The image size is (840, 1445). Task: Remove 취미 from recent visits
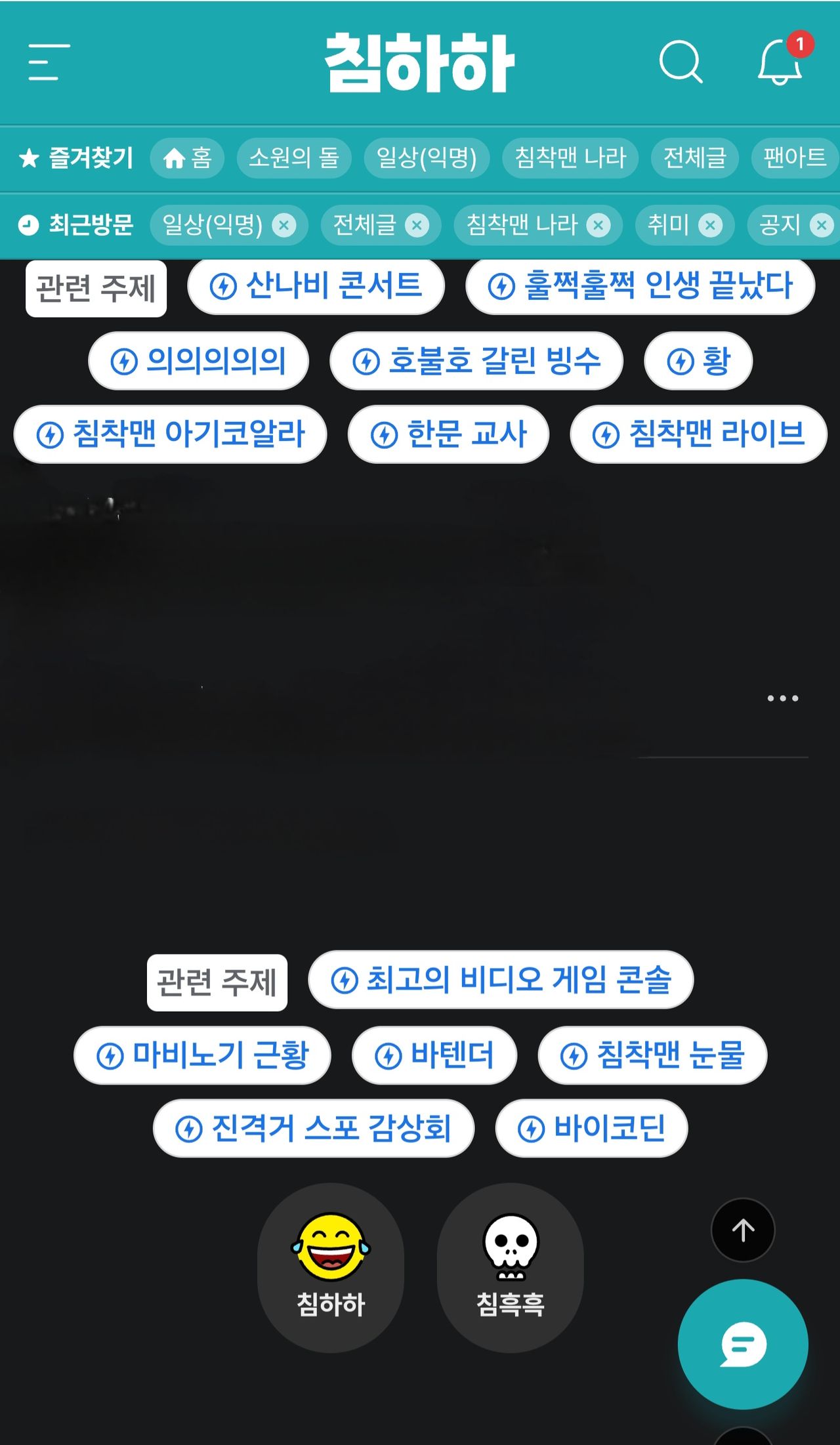pos(710,226)
